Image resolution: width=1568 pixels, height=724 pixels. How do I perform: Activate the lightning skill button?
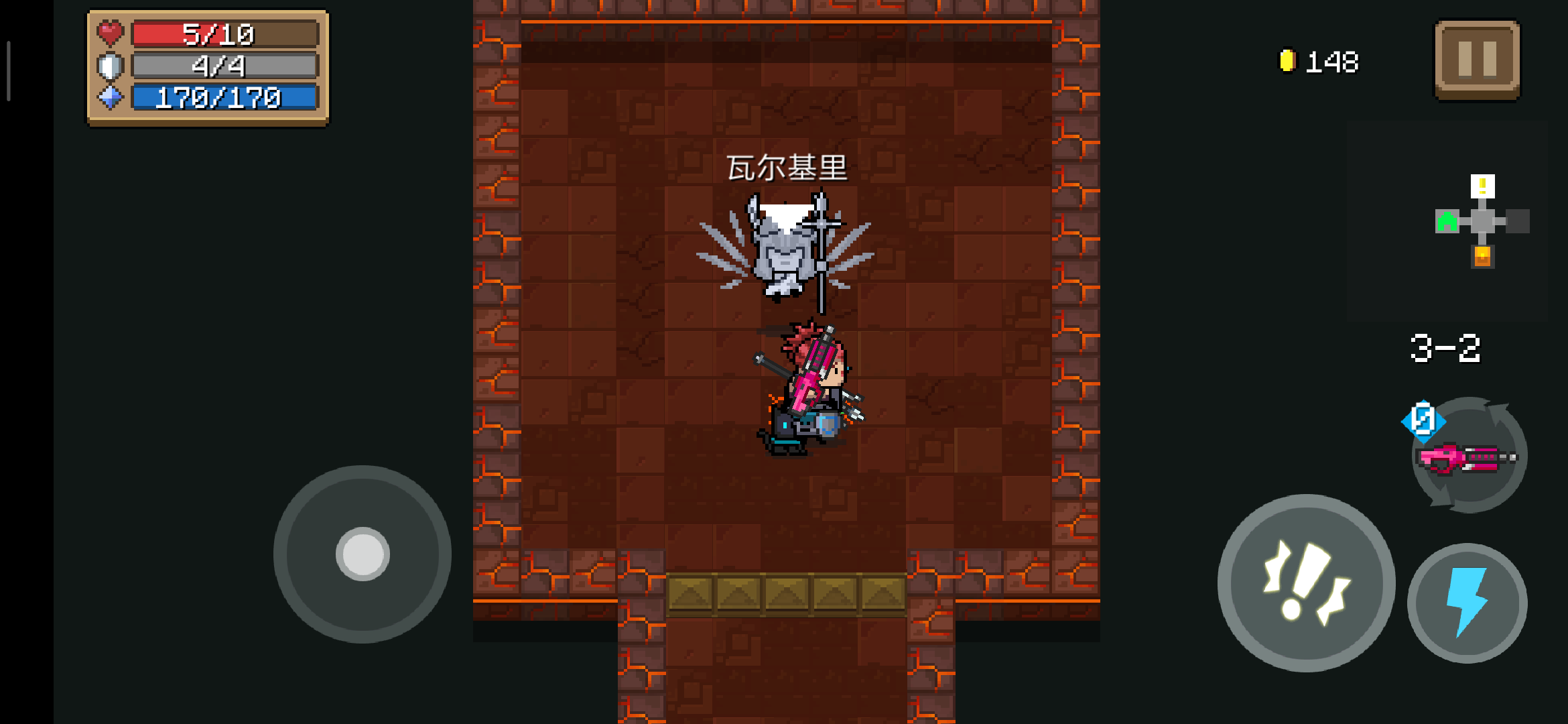click(1467, 602)
